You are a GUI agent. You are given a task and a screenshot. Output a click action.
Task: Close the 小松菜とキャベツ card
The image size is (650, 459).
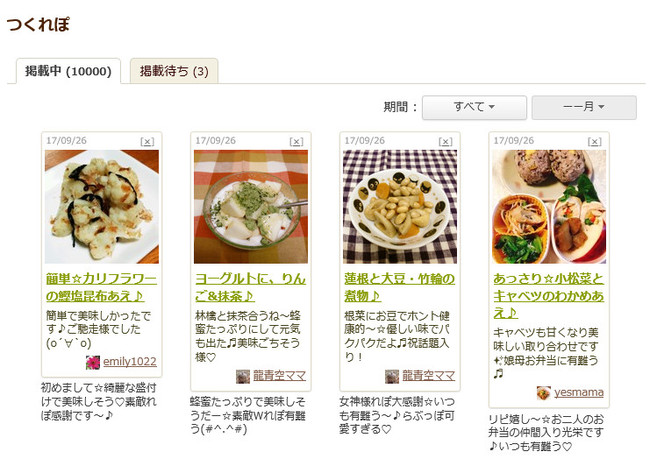click(x=596, y=142)
